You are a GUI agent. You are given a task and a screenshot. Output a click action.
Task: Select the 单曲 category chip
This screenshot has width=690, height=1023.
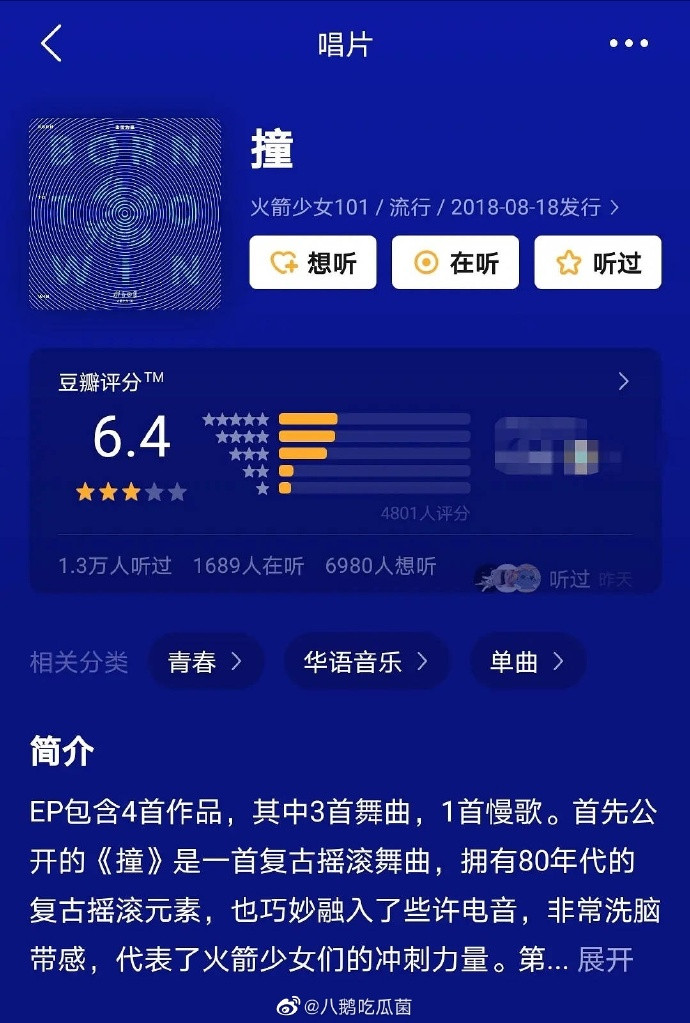(527, 661)
